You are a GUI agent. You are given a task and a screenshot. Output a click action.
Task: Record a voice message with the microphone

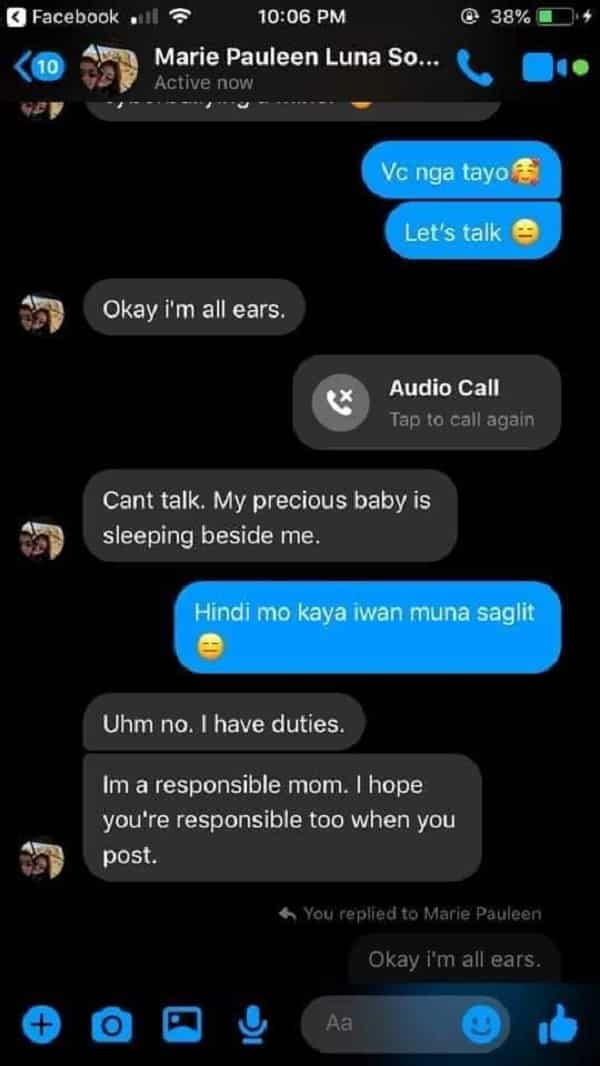tap(252, 1023)
